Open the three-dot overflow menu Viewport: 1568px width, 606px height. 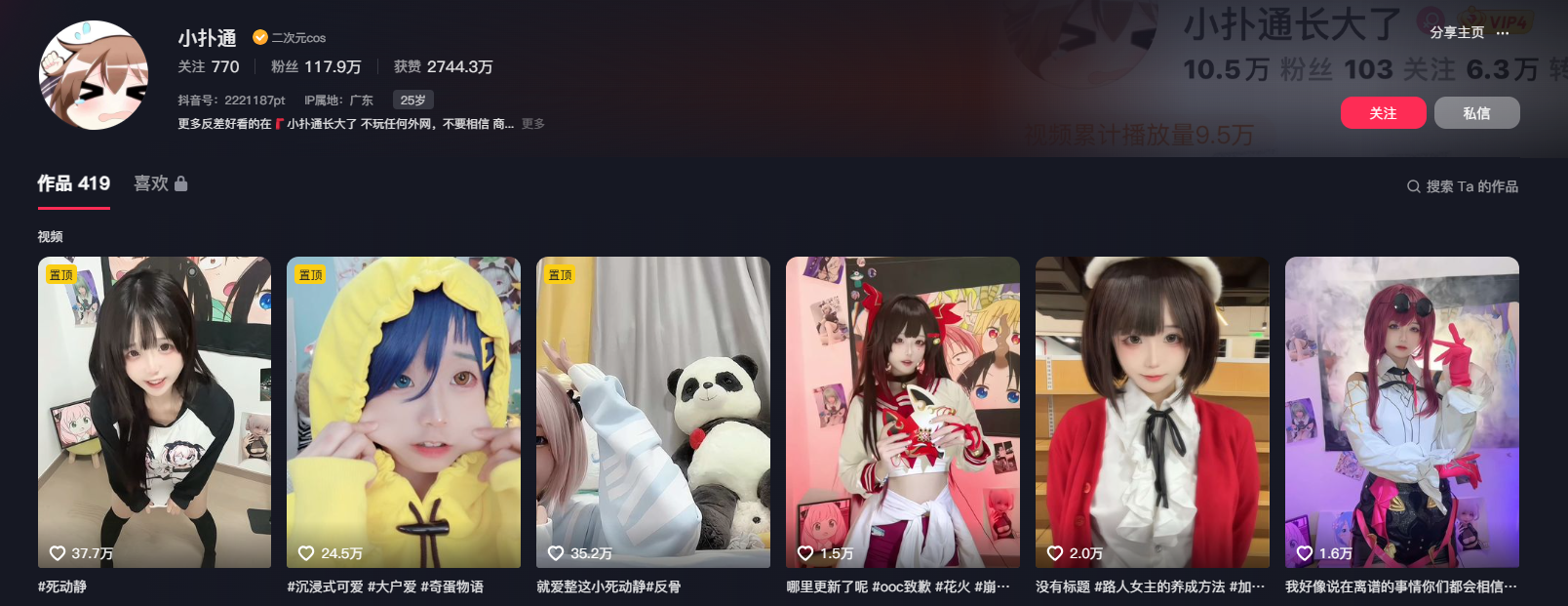coord(1503,32)
